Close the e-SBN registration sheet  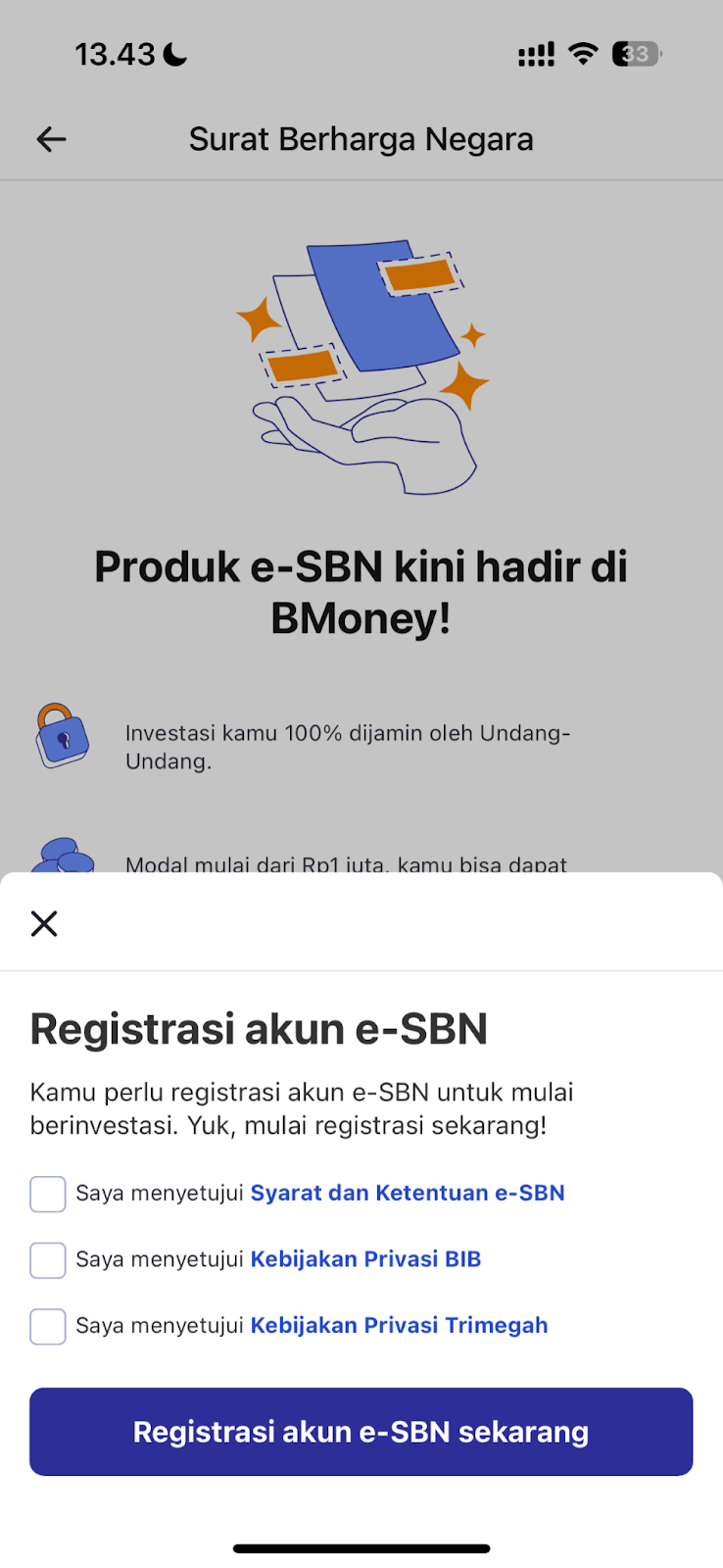[x=44, y=923]
